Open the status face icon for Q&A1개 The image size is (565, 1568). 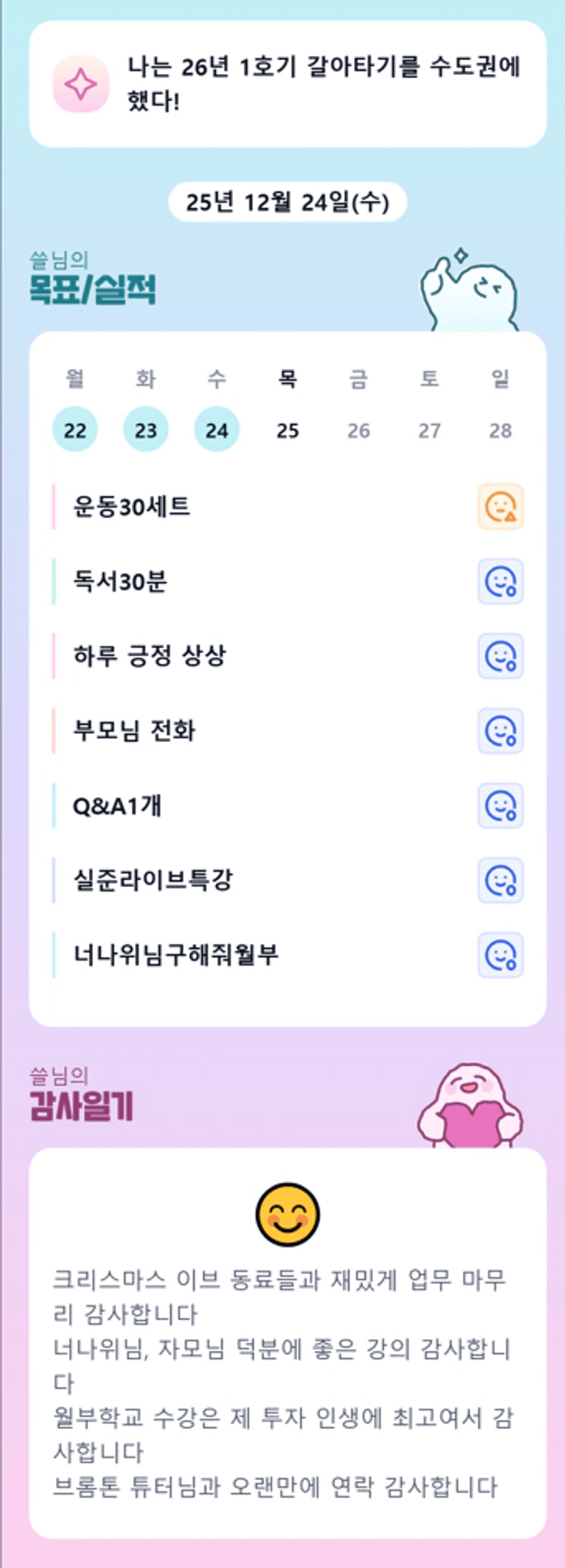point(500,806)
